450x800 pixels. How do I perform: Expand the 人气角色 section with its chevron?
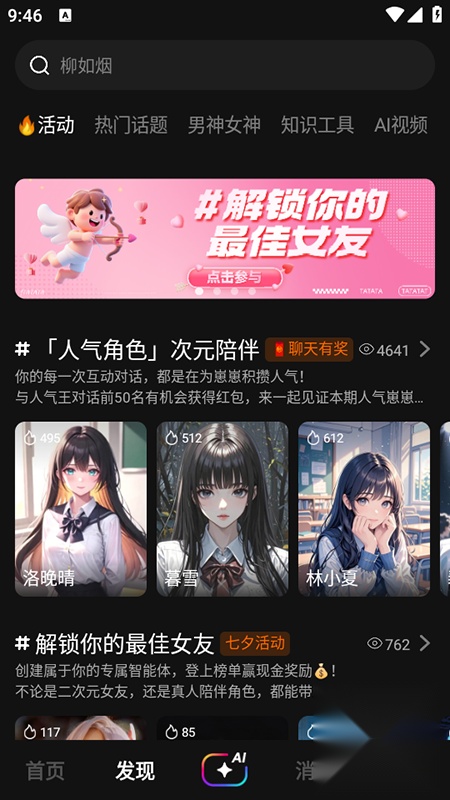point(424,349)
